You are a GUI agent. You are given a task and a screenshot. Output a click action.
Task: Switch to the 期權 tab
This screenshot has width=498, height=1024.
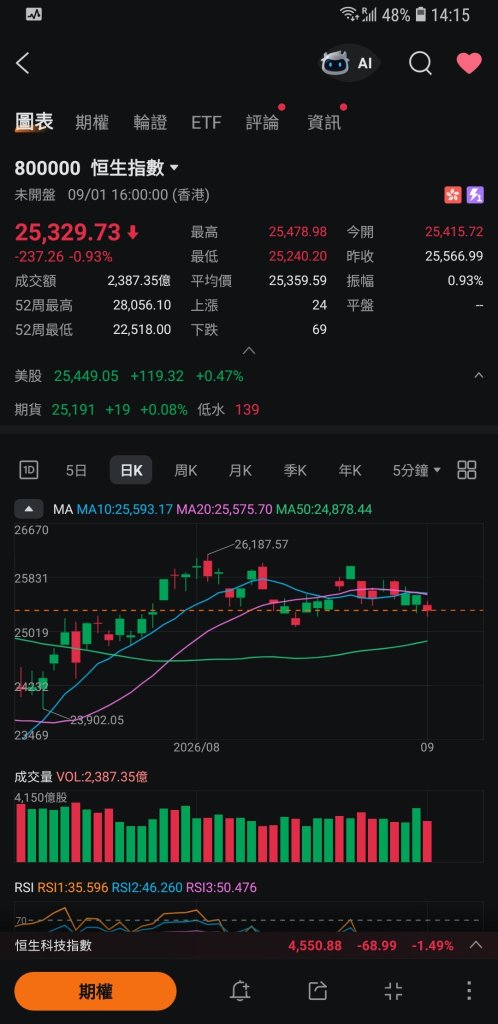pos(92,122)
